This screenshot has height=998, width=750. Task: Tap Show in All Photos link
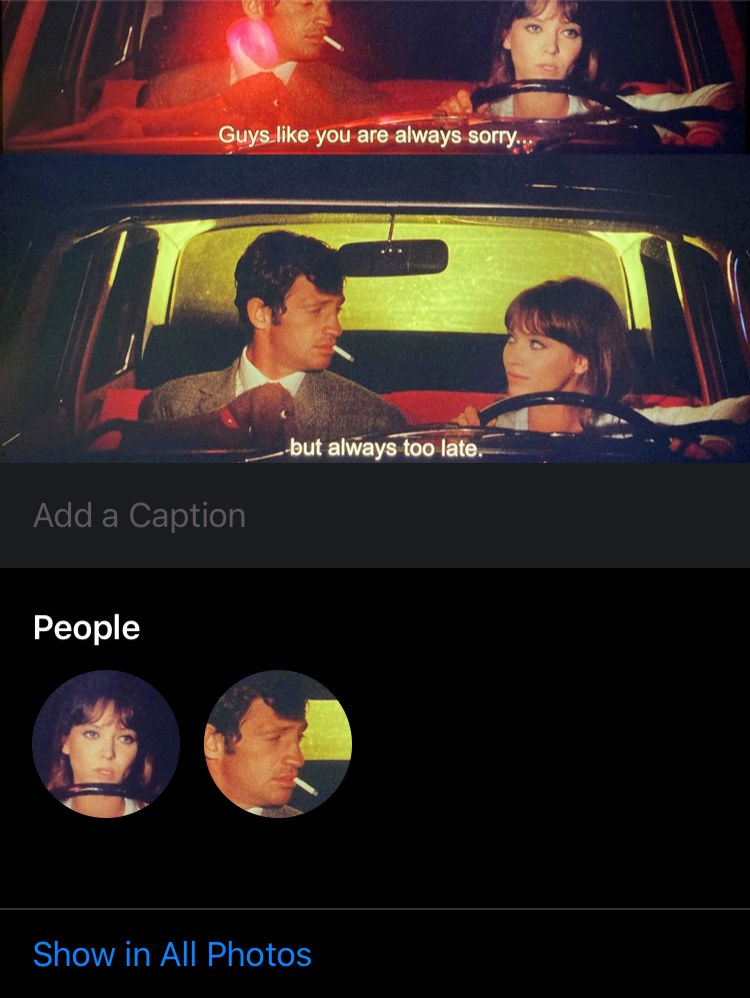click(172, 954)
